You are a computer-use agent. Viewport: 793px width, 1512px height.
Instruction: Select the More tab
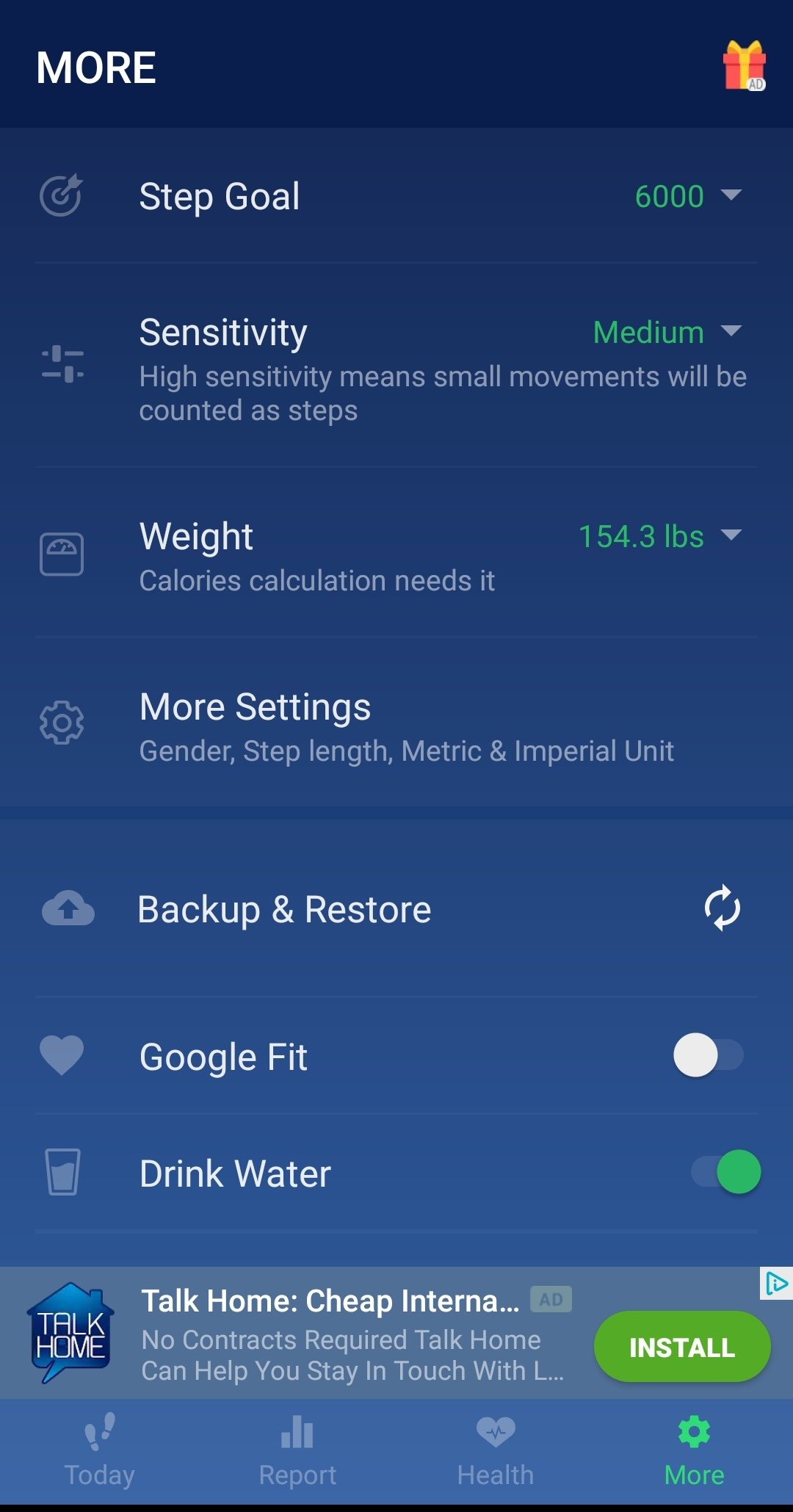click(x=694, y=1452)
